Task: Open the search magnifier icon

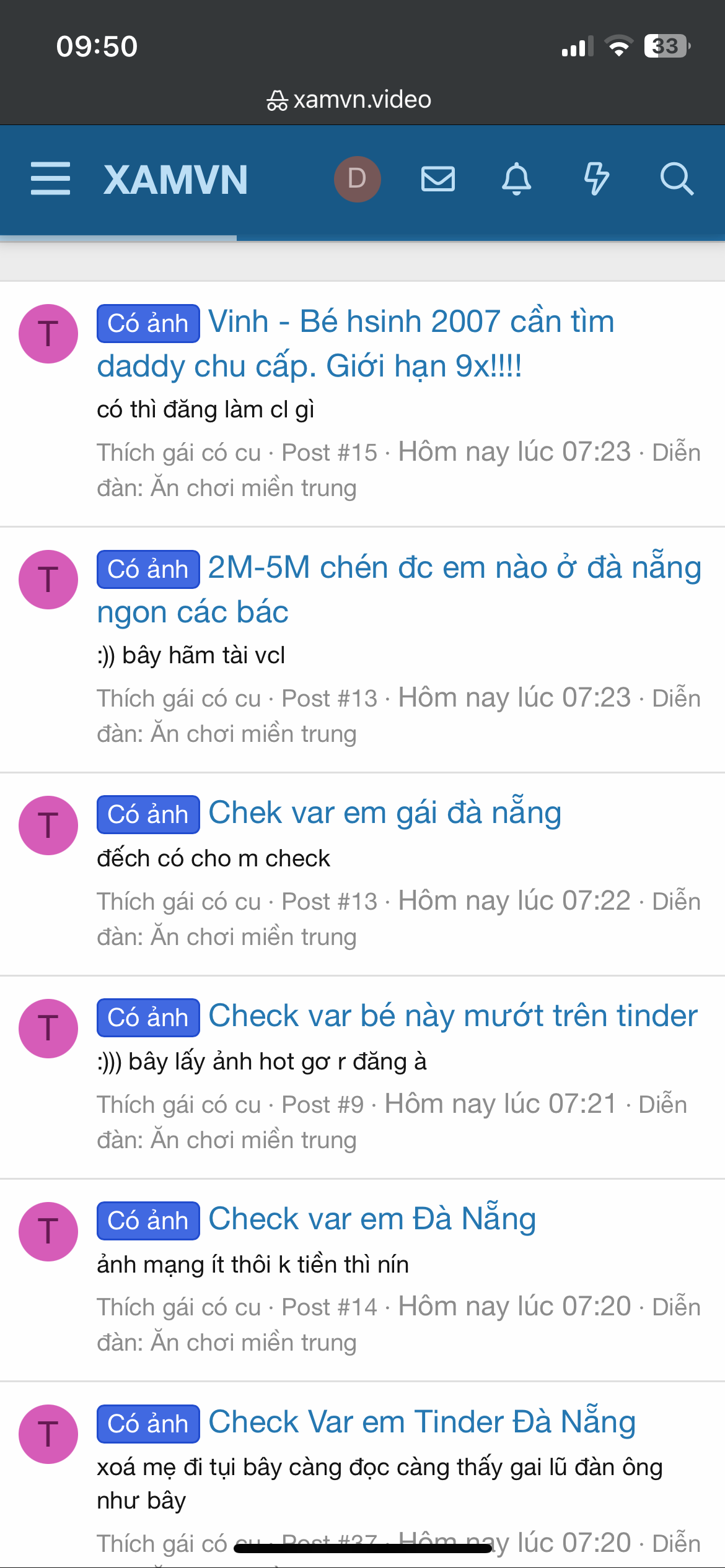Action: (677, 179)
